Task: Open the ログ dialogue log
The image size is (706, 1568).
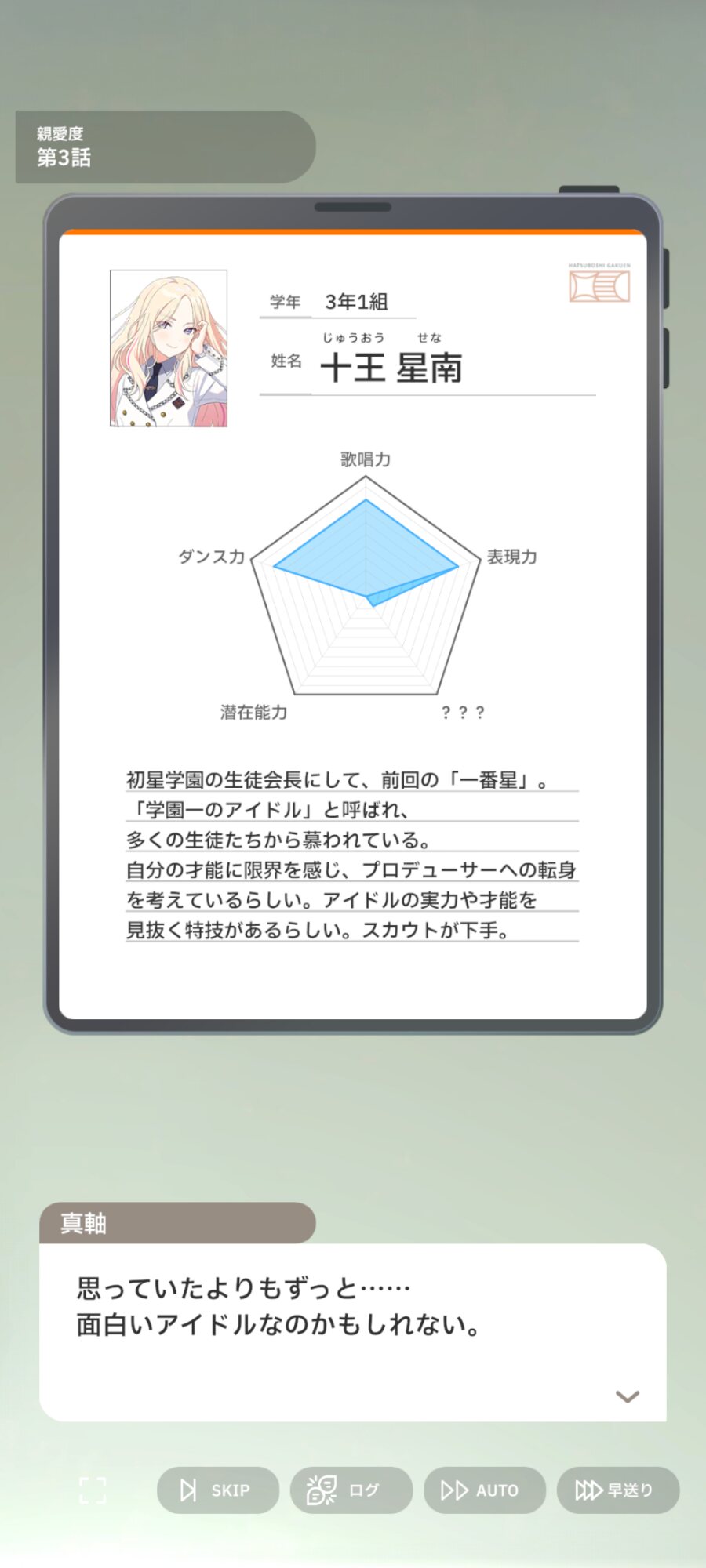Action: (x=351, y=1490)
